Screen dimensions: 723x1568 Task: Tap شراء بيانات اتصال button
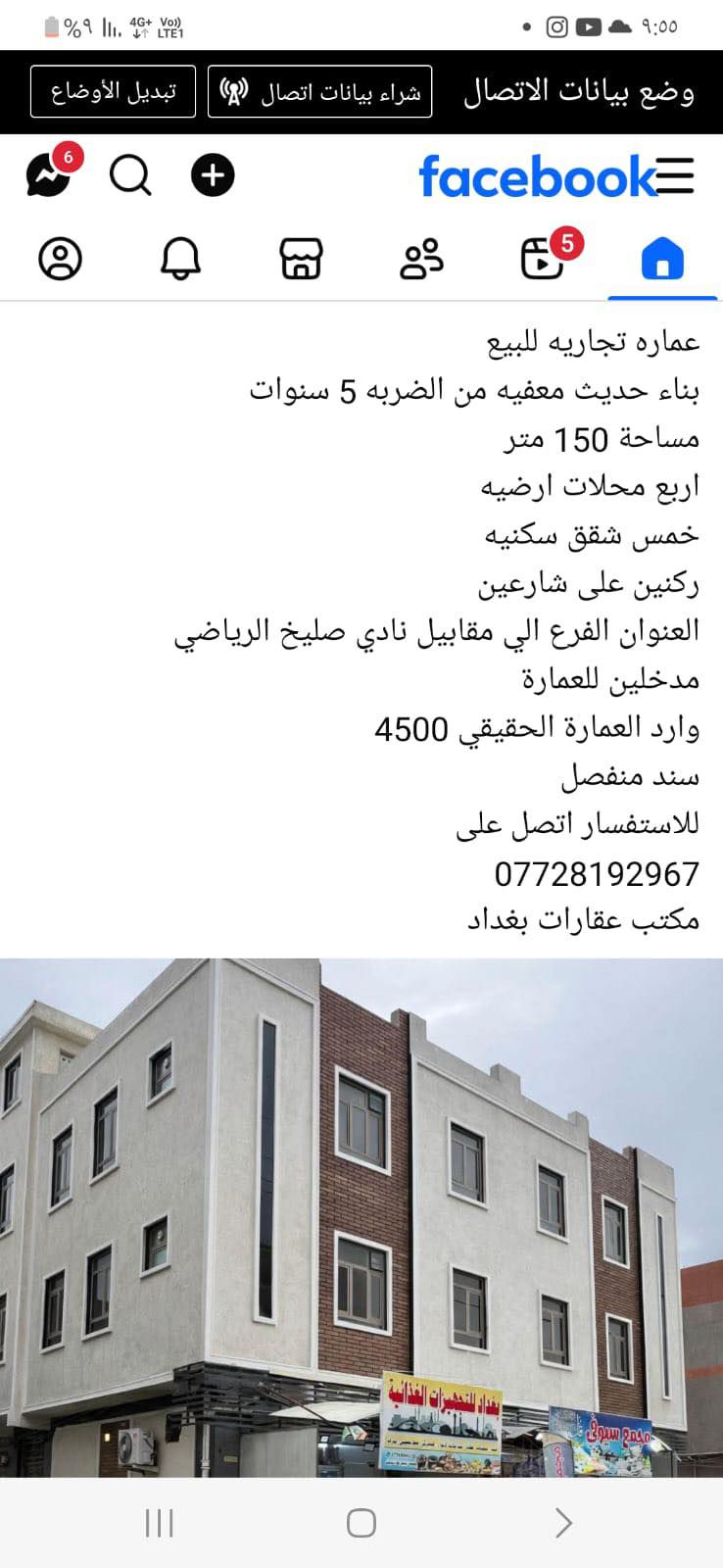point(319,92)
